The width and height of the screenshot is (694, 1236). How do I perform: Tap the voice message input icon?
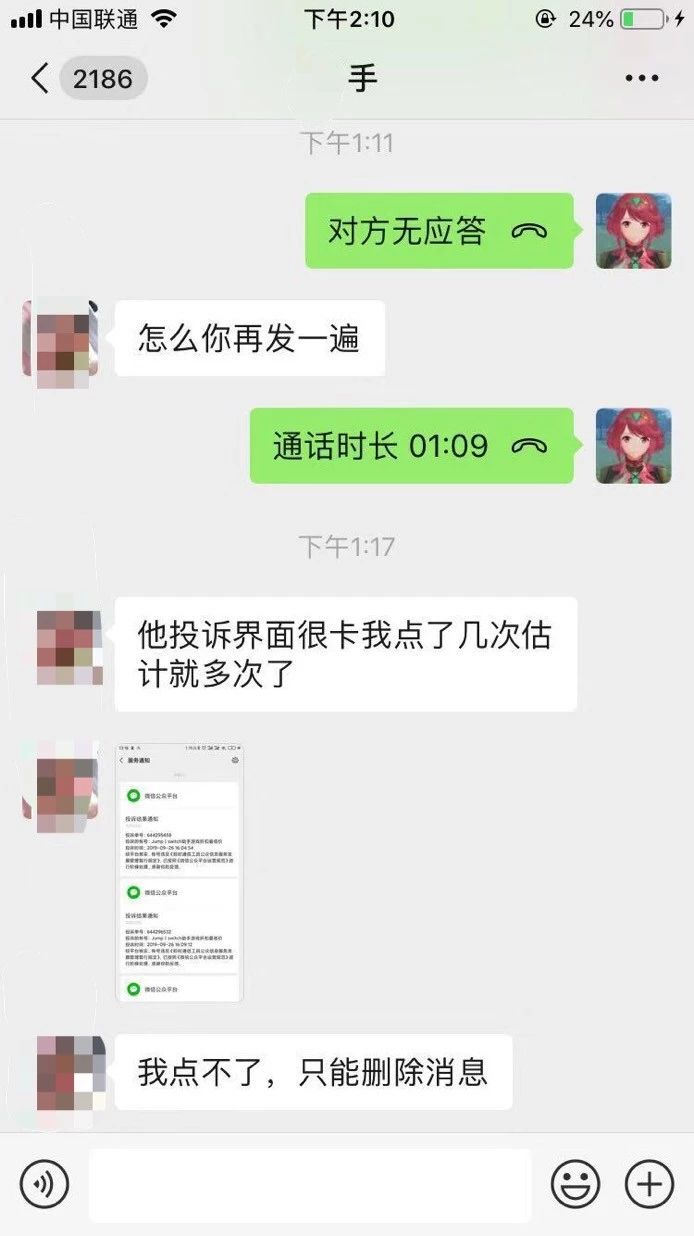tap(44, 1185)
